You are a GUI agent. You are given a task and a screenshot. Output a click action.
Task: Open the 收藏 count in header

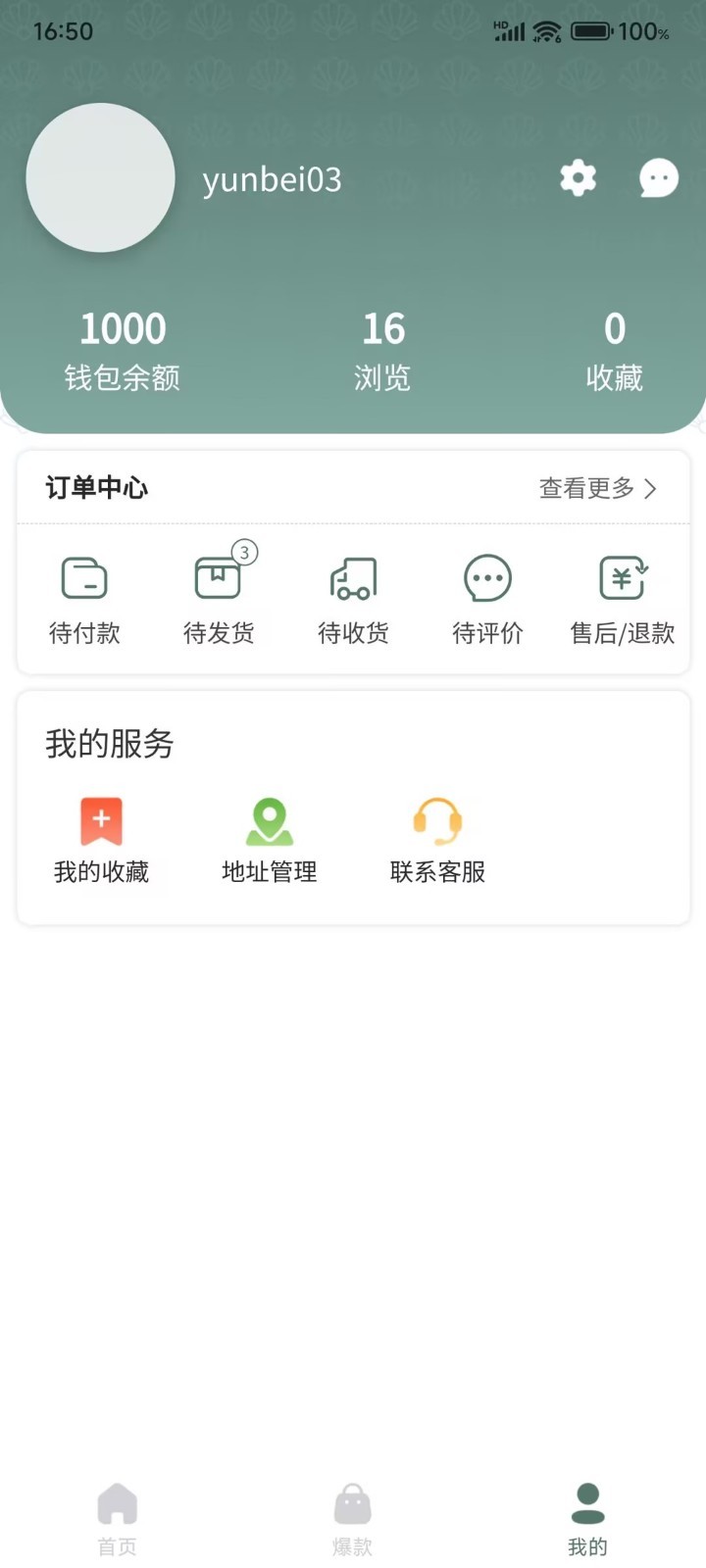(614, 351)
